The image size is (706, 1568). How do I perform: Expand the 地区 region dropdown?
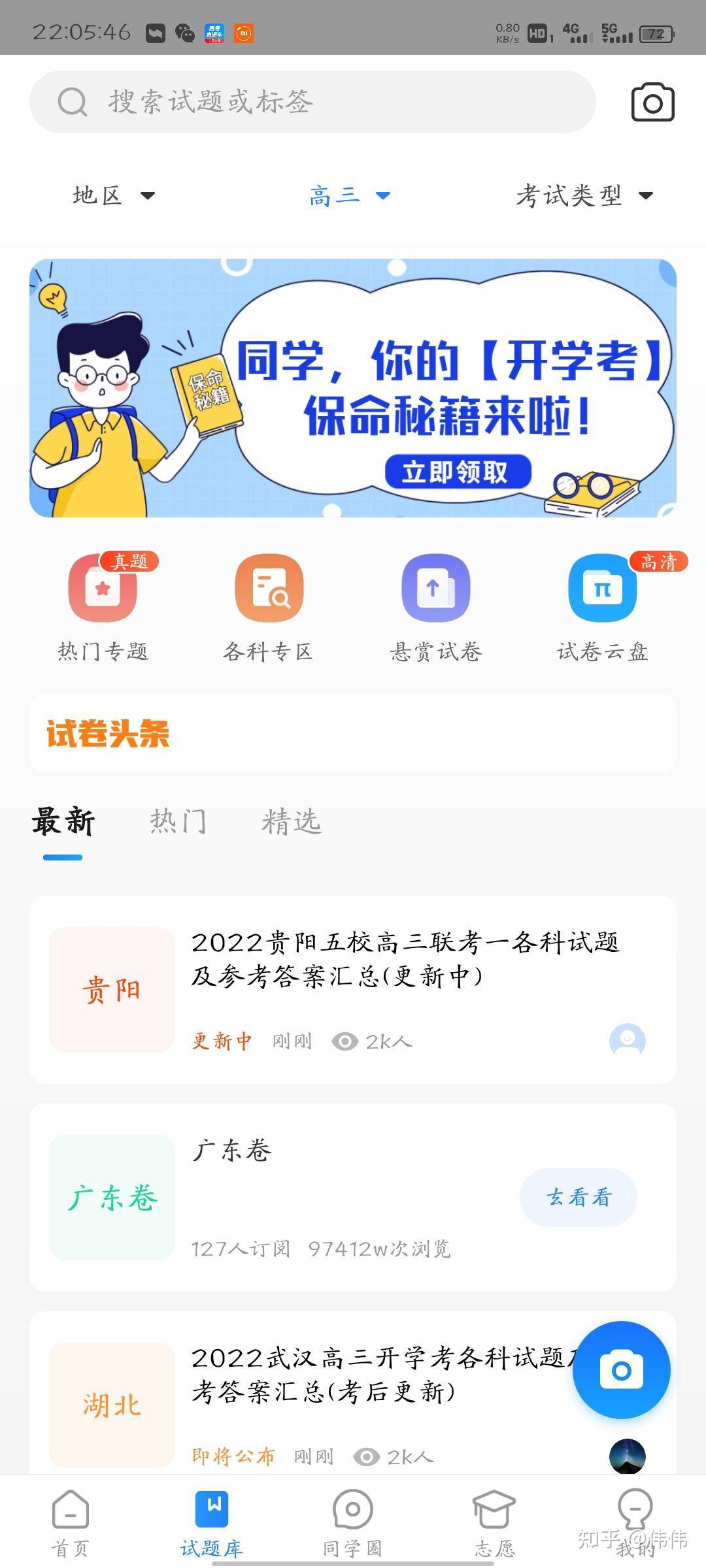[x=113, y=195]
